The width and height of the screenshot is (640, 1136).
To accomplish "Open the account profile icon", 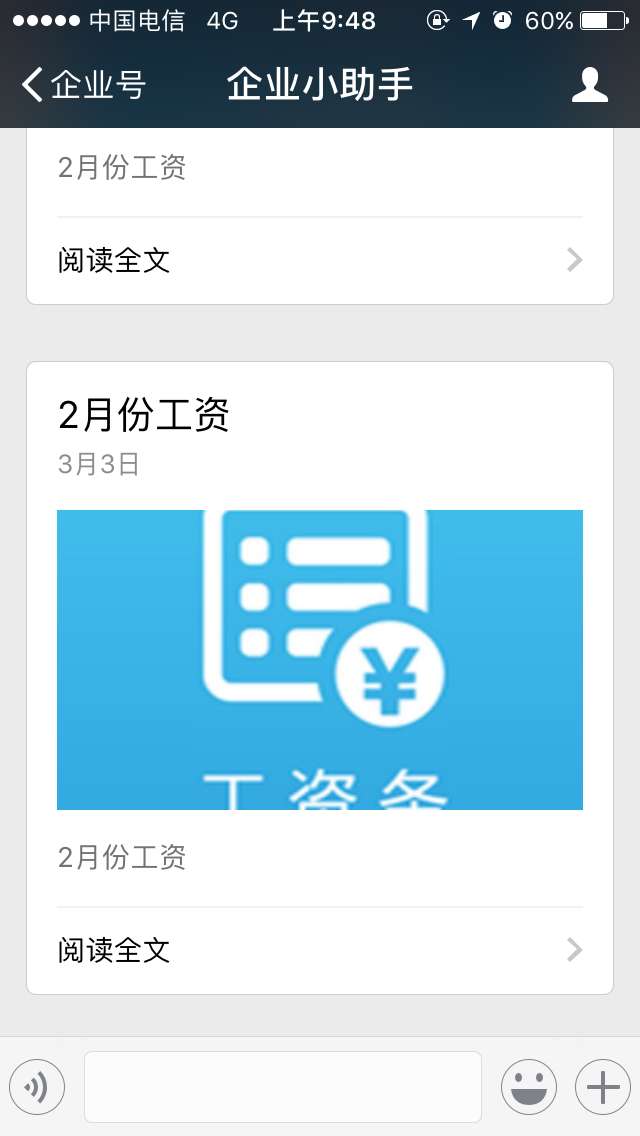I will (589, 84).
